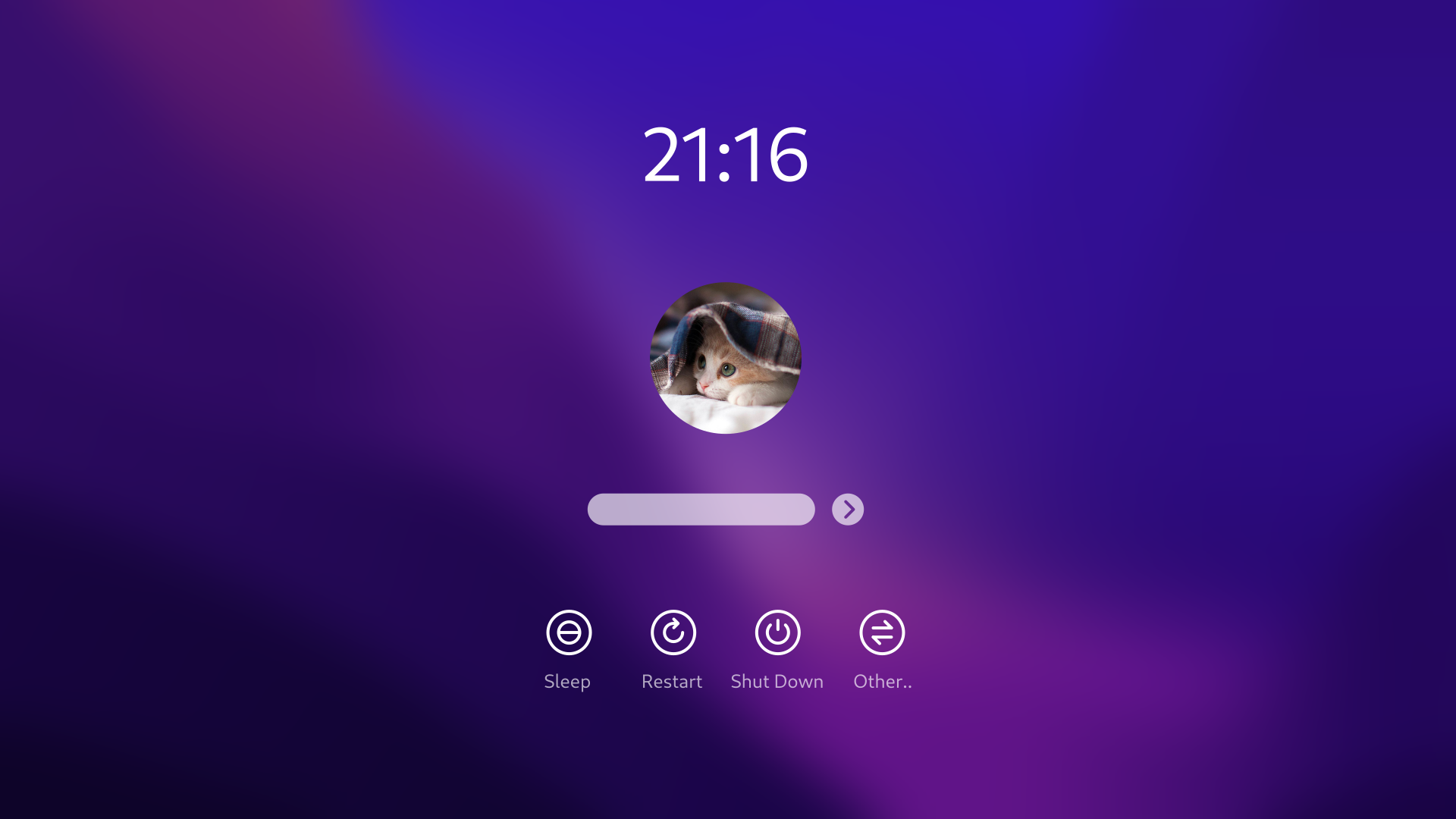Select the Restart option
Viewport: 1456px width, 819px height.
673,633
